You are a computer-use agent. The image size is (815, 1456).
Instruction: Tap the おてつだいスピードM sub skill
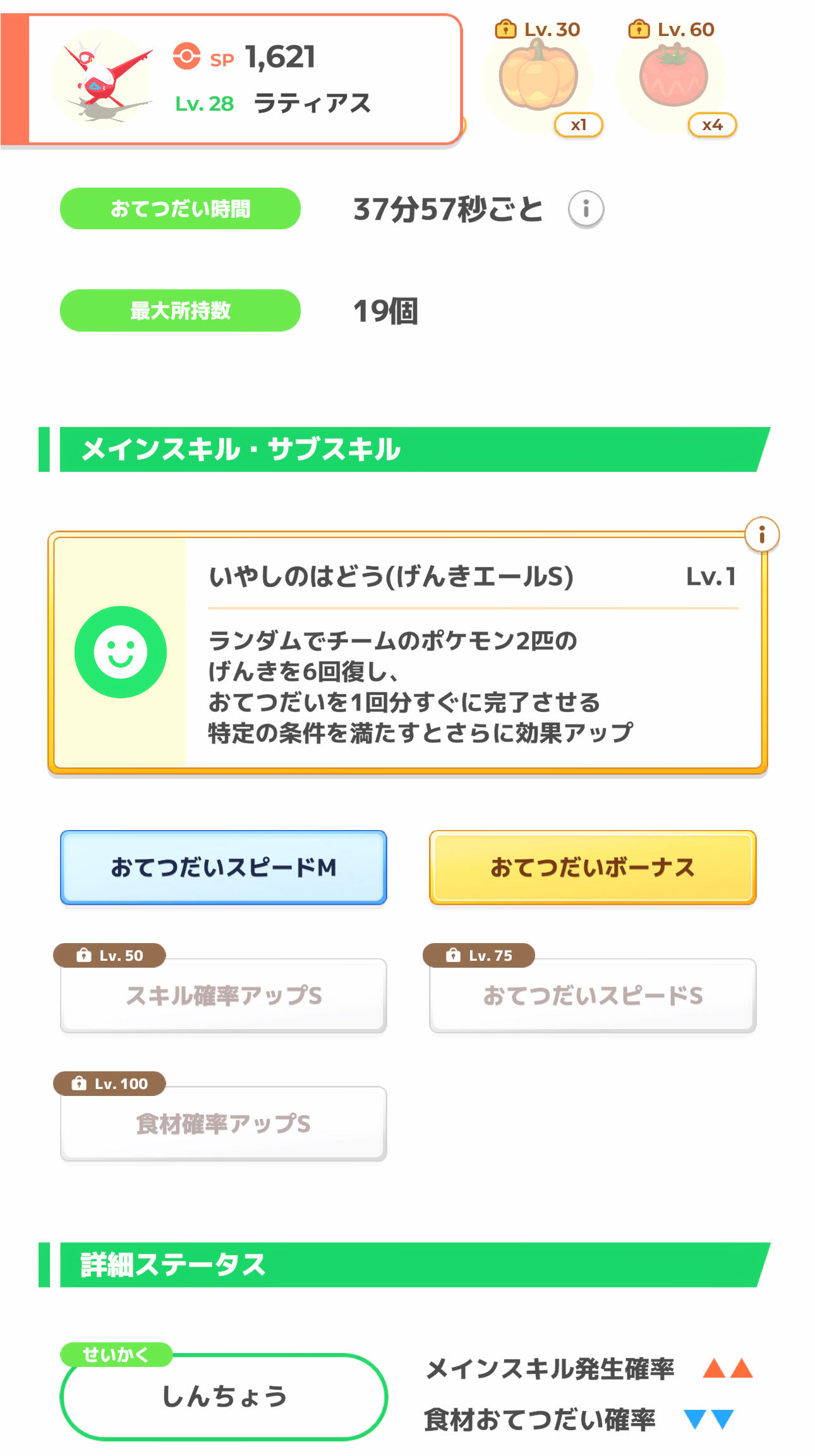click(x=223, y=867)
